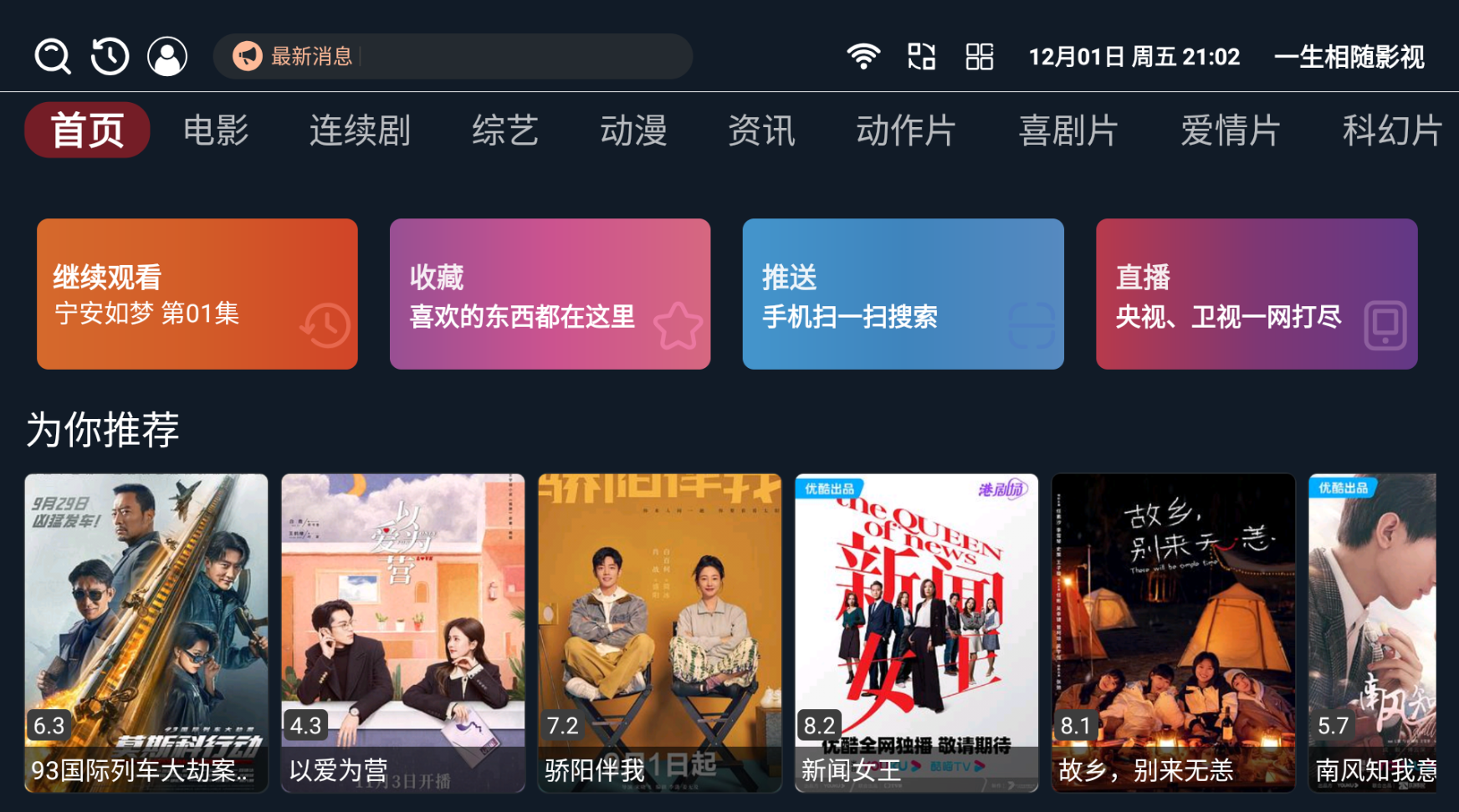Image resolution: width=1459 pixels, height=812 pixels.
Task: Open the 直播 live TV card
Action: [1256, 294]
